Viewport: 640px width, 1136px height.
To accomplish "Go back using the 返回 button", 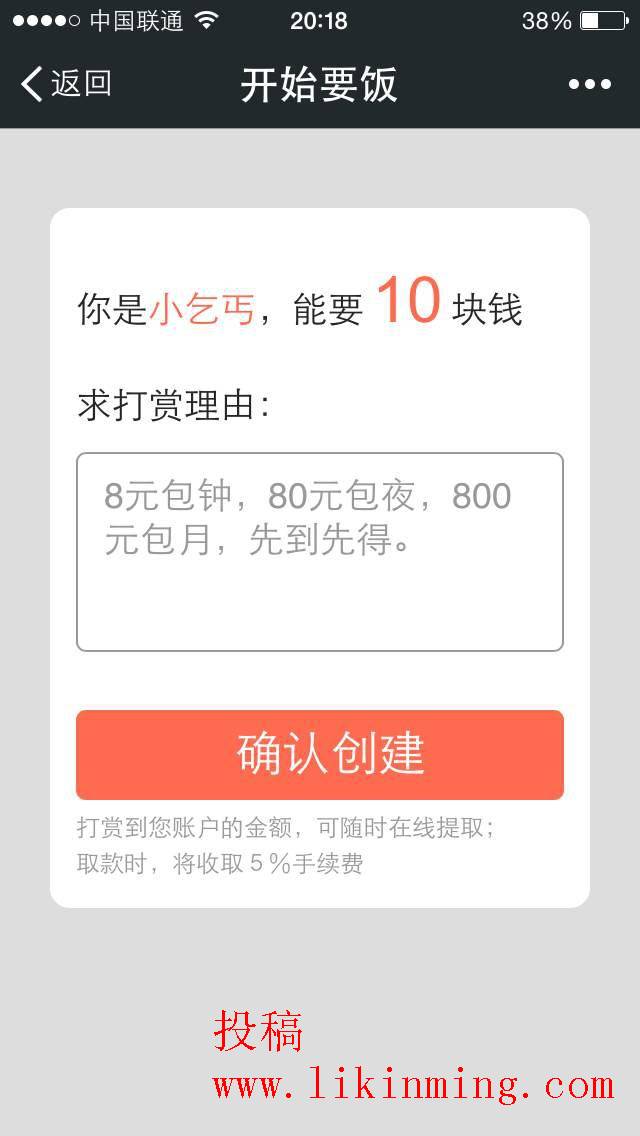I will click(66, 84).
